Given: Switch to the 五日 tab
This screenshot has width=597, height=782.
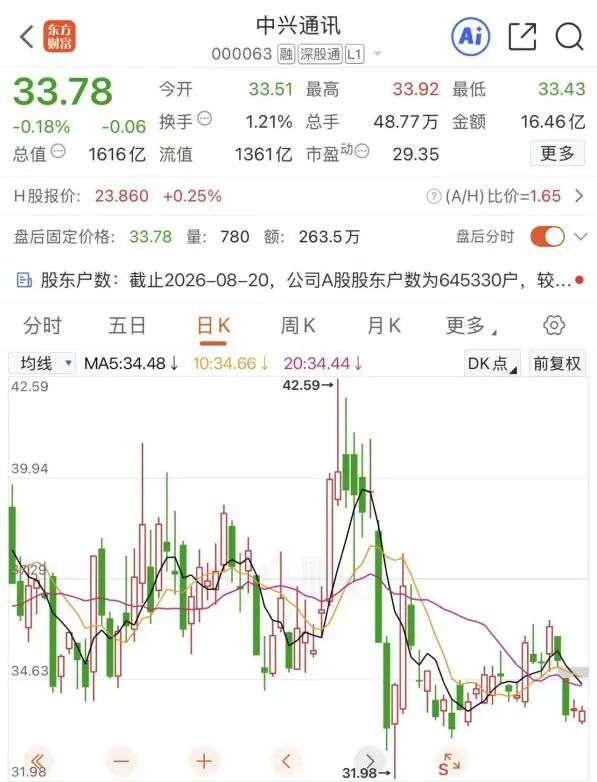Looking at the screenshot, I should (x=127, y=326).
